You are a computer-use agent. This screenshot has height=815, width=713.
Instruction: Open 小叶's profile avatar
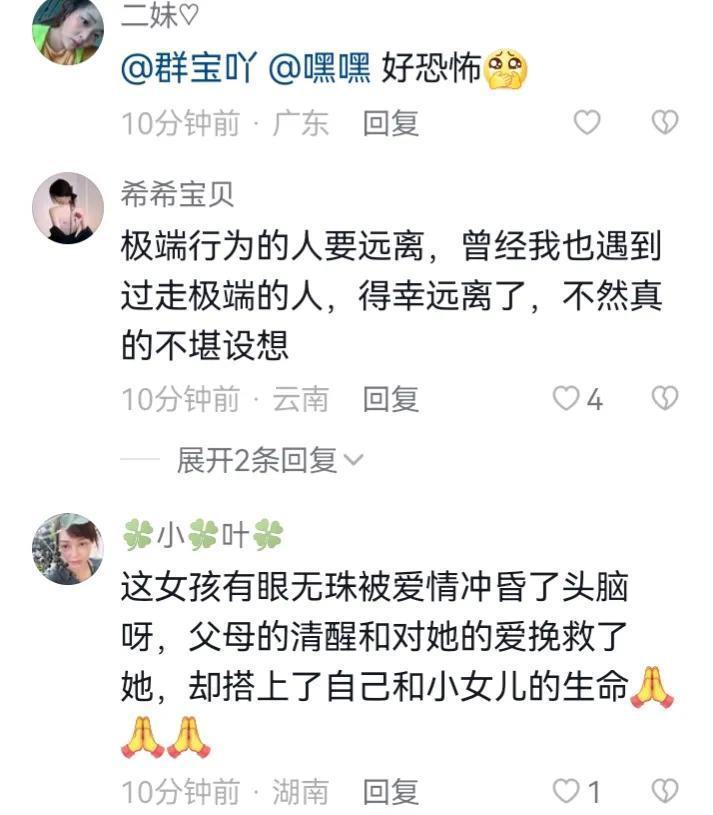(x=67, y=549)
